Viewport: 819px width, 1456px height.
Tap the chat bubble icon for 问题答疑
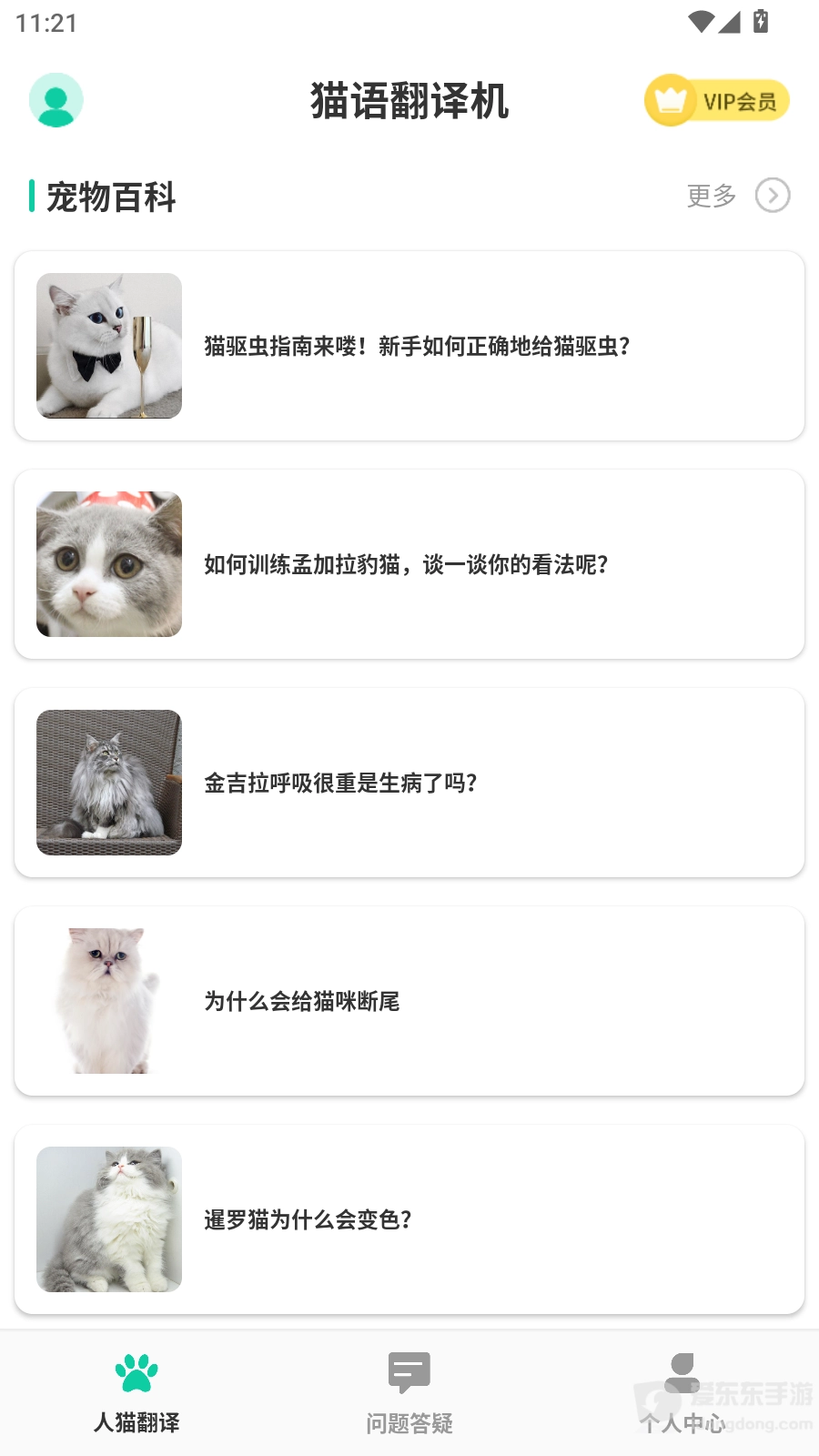point(409,1370)
